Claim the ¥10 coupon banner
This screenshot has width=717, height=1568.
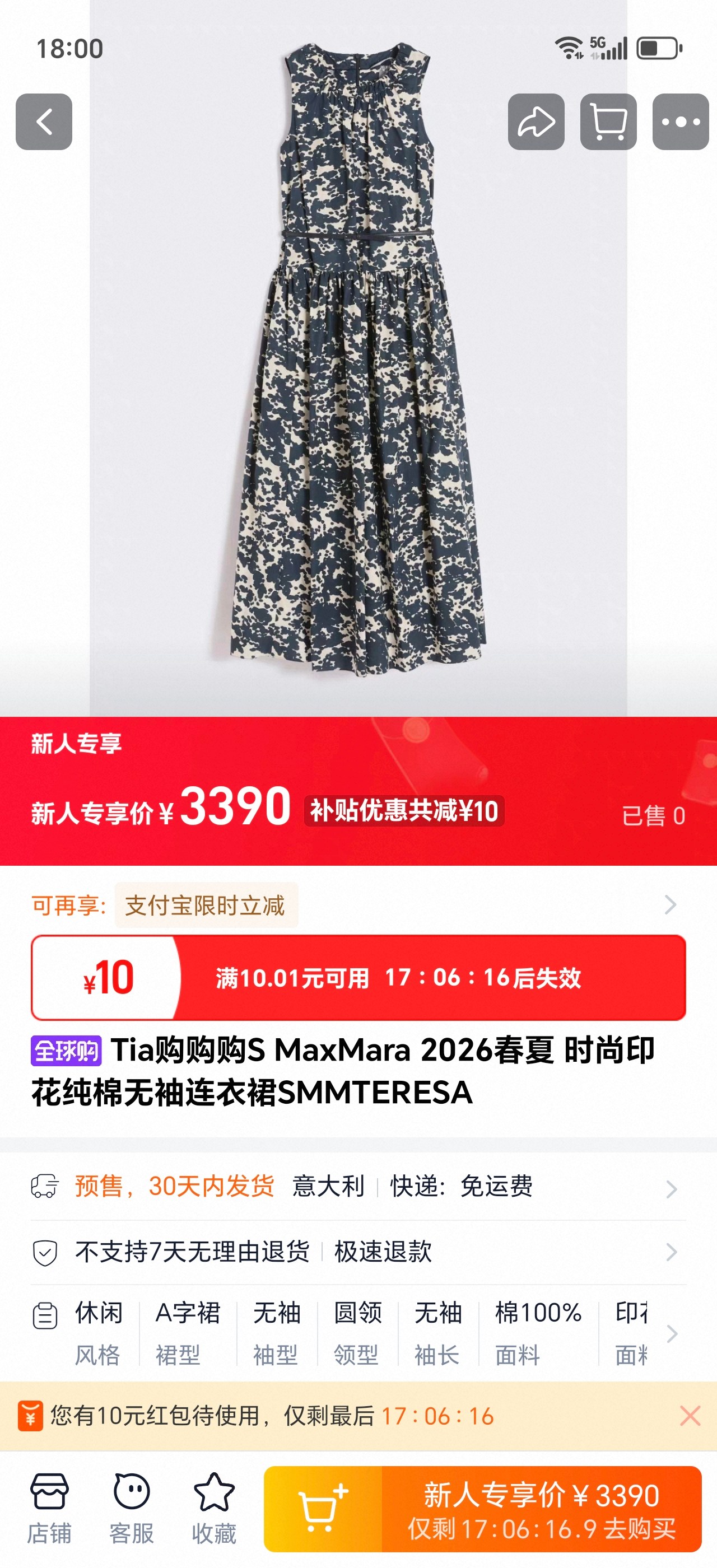tap(358, 978)
